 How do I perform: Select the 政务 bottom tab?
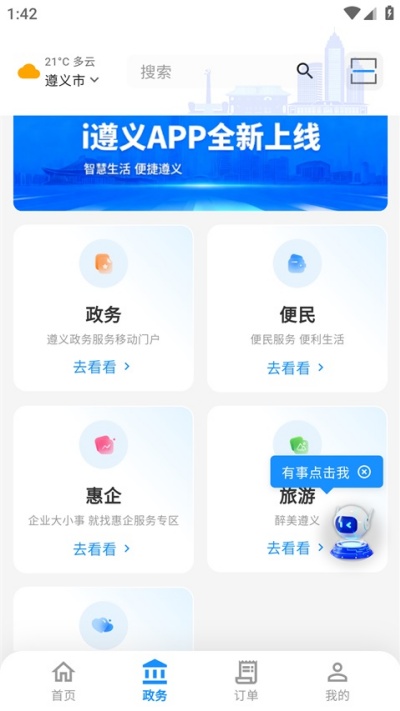155,681
